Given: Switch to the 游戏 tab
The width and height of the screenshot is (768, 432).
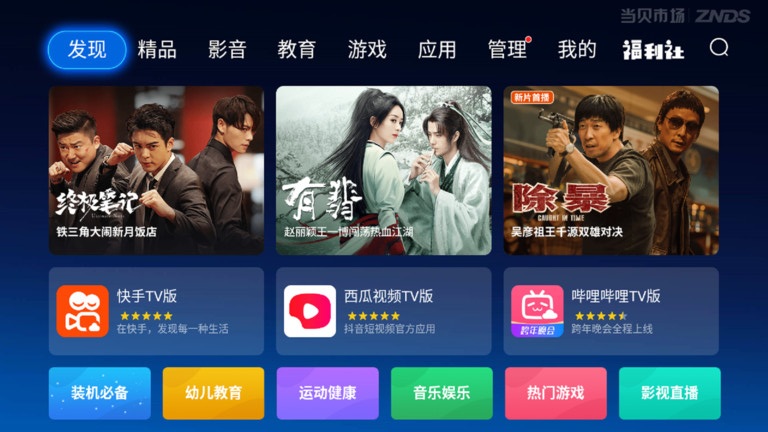Looking at the screenshot, I should [367, 49].
